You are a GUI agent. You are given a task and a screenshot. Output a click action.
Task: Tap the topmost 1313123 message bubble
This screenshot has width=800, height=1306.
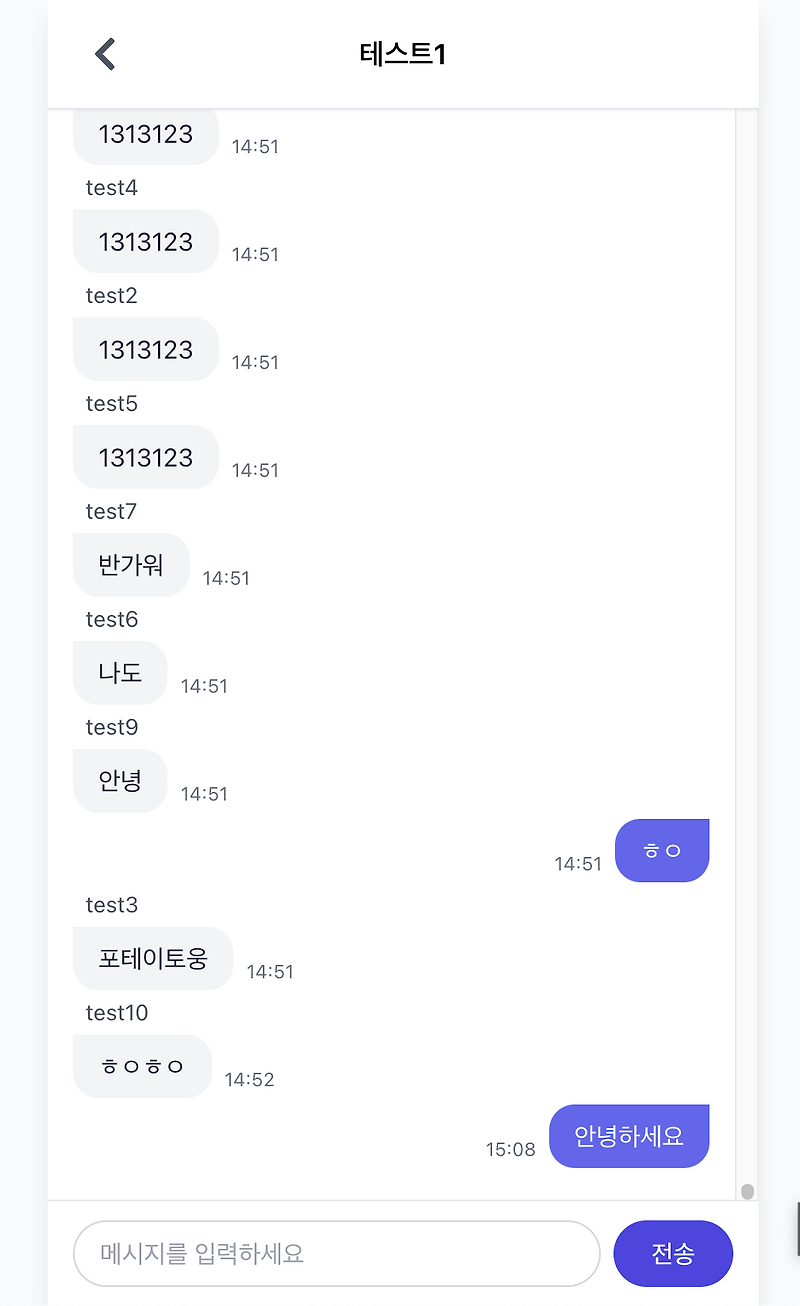[x=145, y=133]
